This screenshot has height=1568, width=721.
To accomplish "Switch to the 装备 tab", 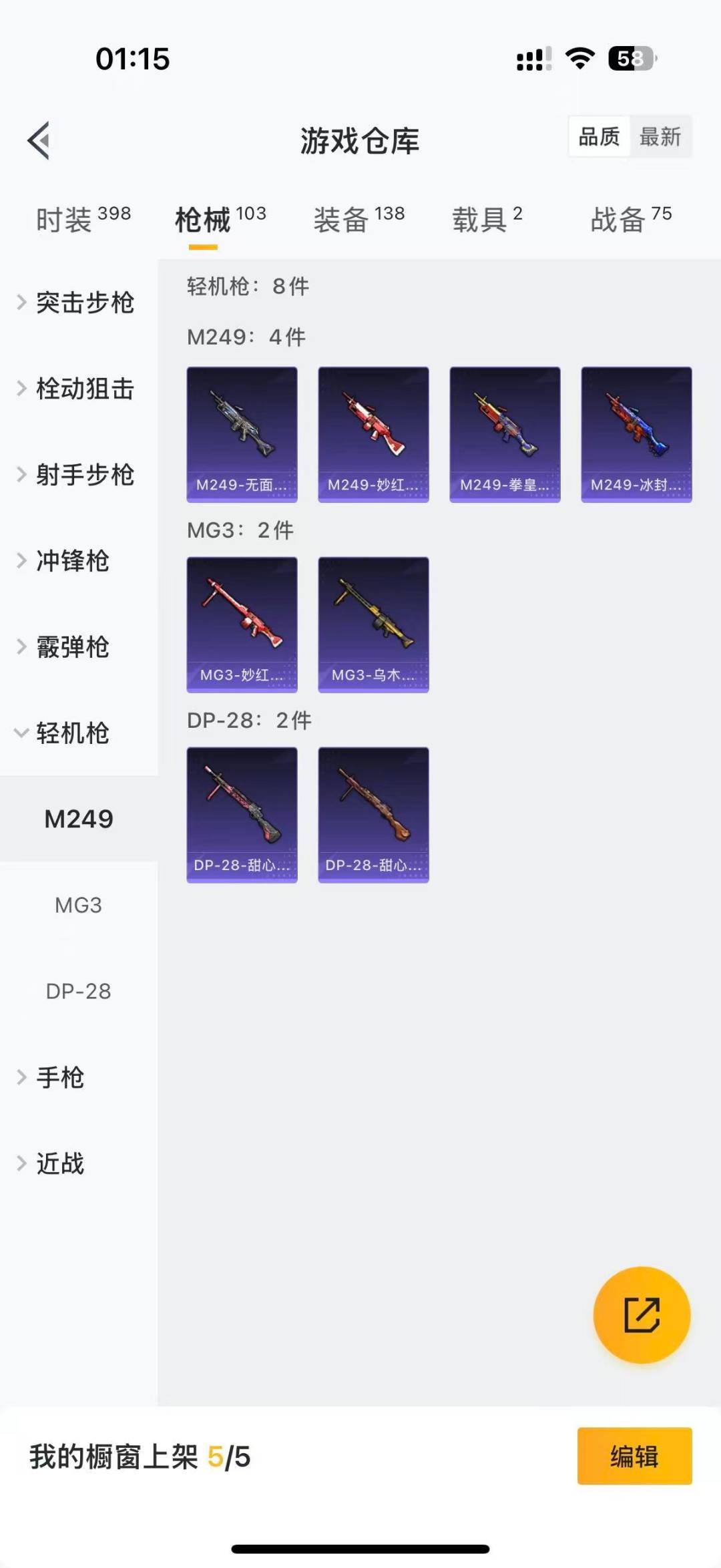I will tap(358, 219).
